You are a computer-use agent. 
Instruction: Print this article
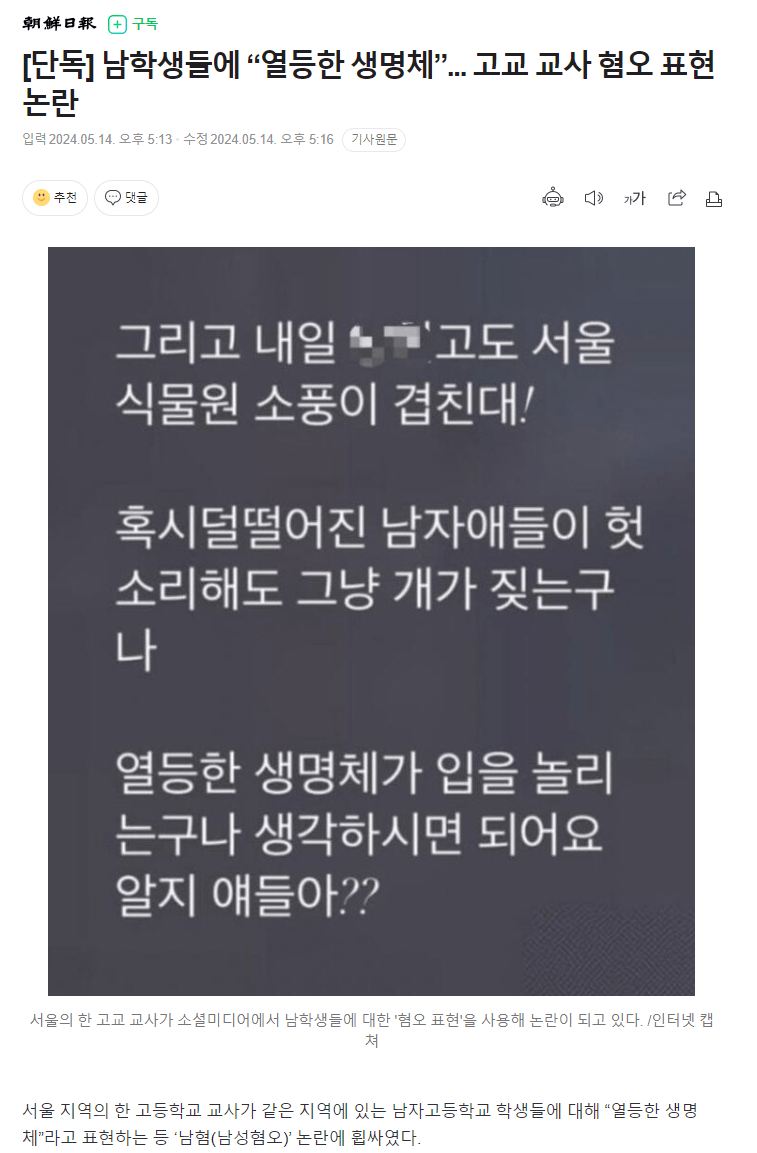pos(714,198)
